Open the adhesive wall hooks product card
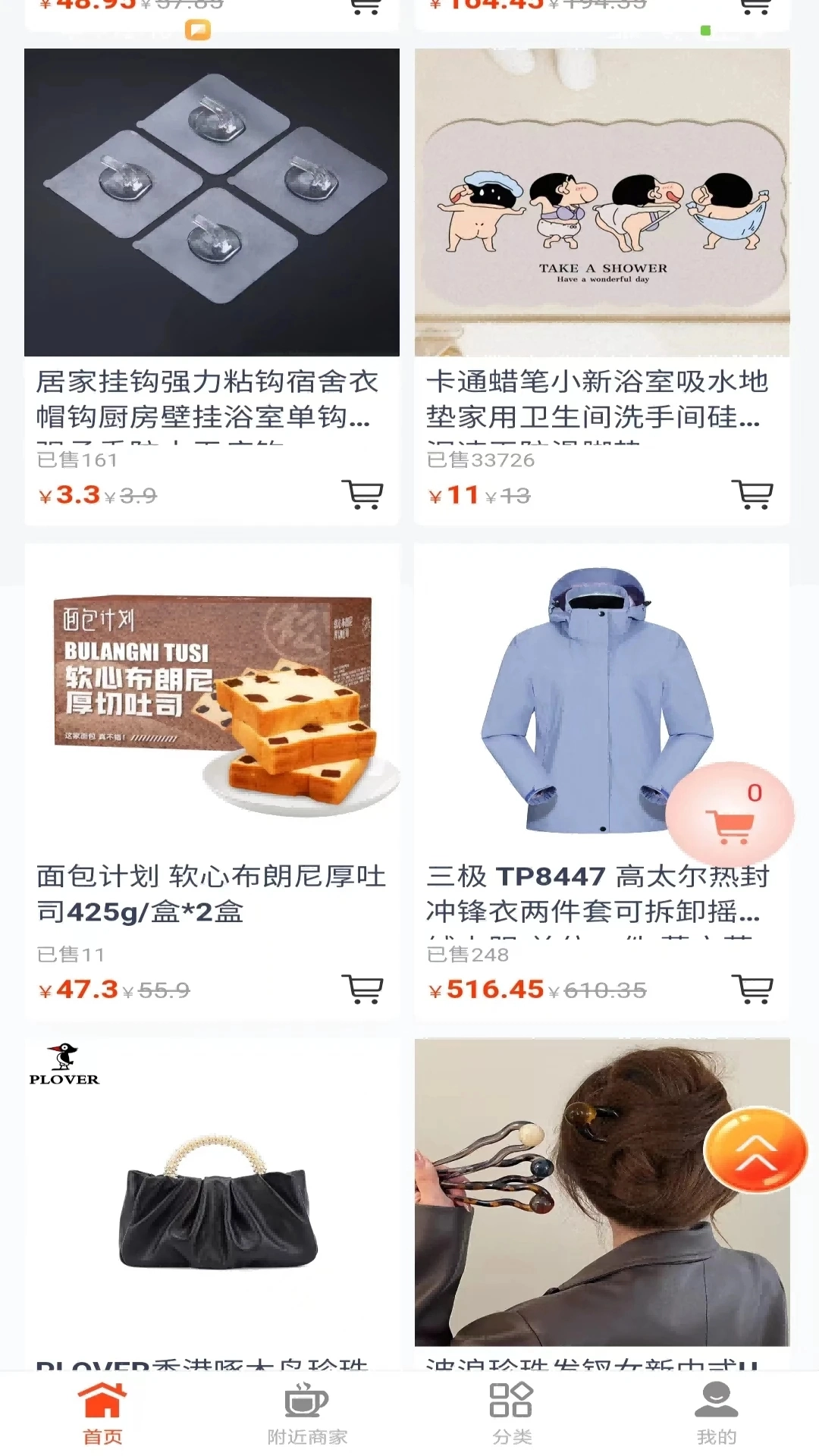 pyautogui.click(x=212, y=203)
